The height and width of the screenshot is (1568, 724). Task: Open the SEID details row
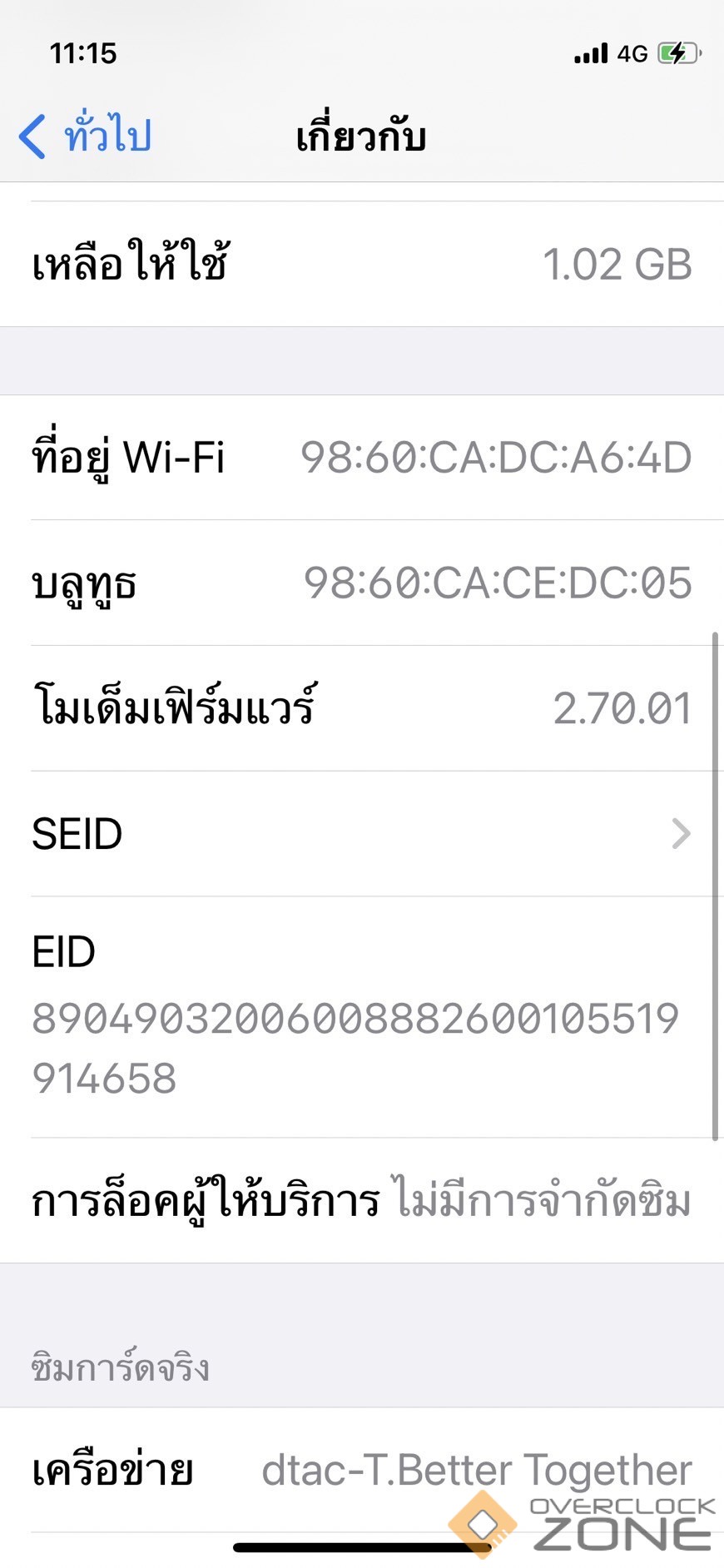click(362, 833)
